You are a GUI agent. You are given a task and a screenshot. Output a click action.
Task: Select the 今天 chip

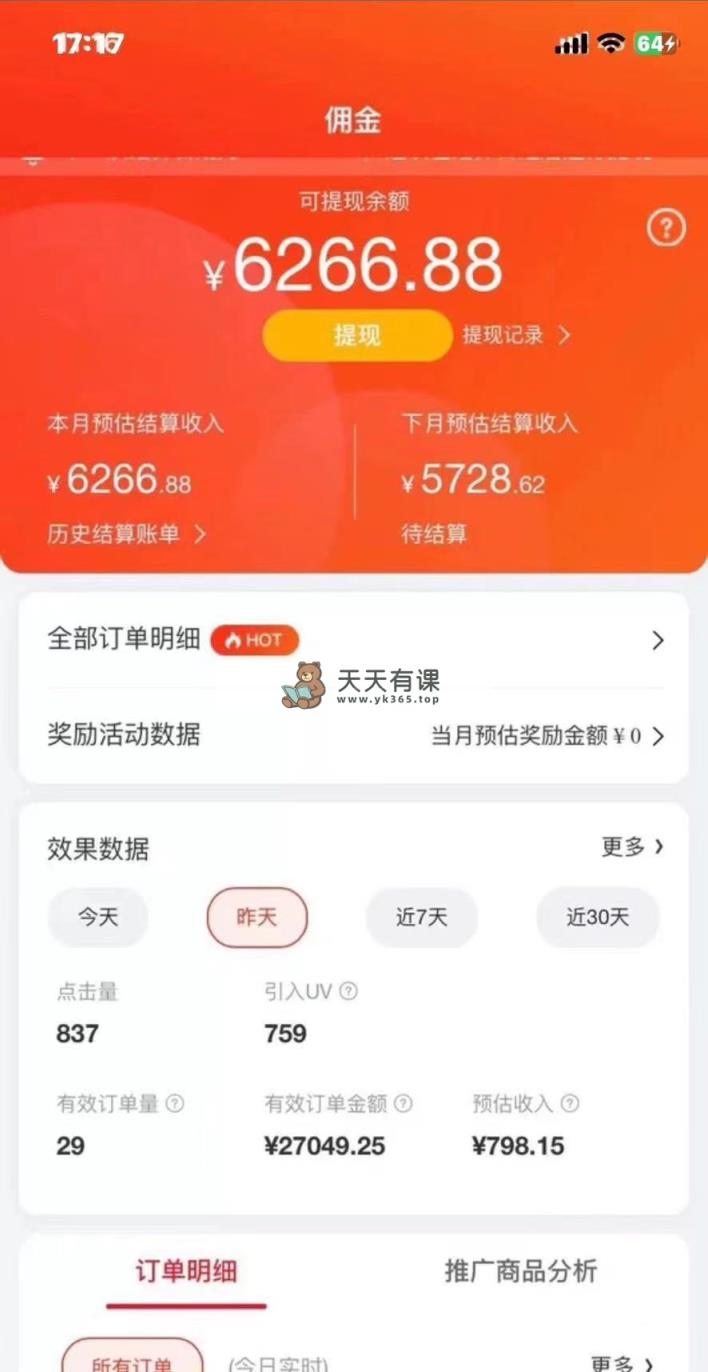[98, 917]
